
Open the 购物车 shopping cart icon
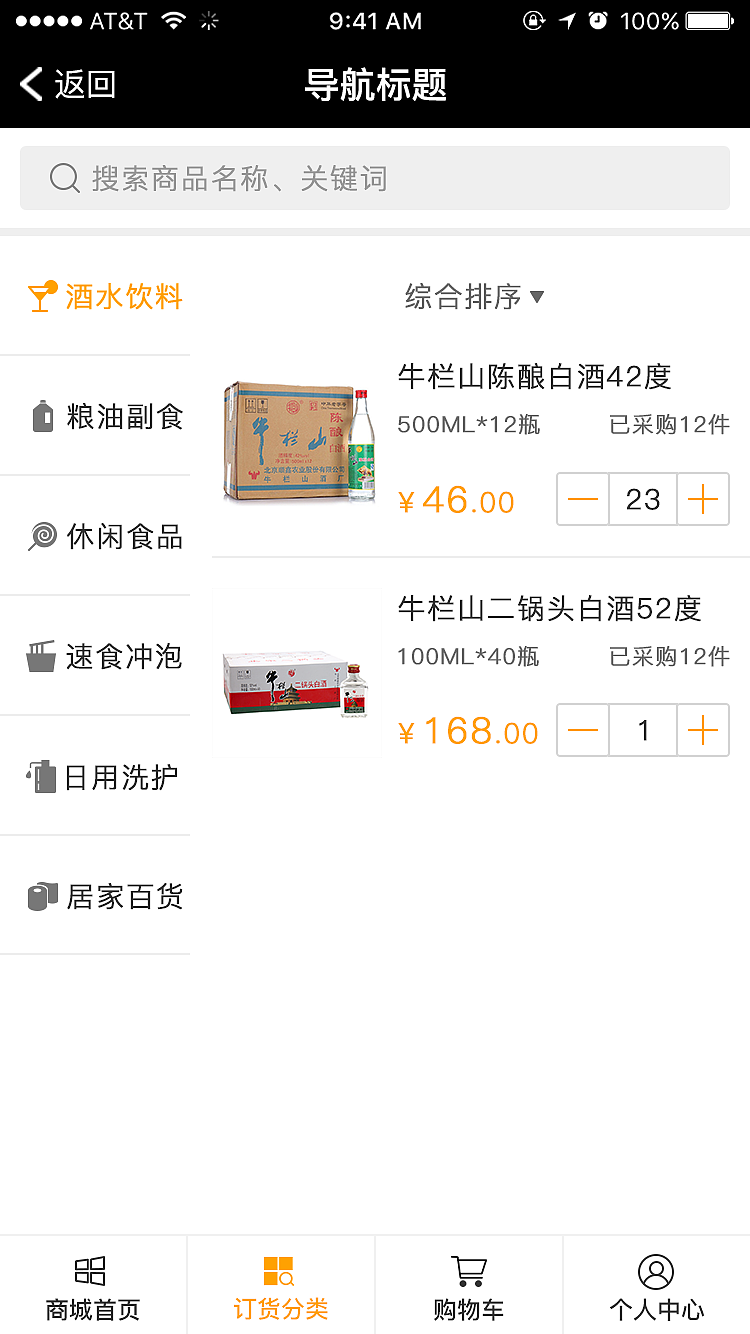468,1271
